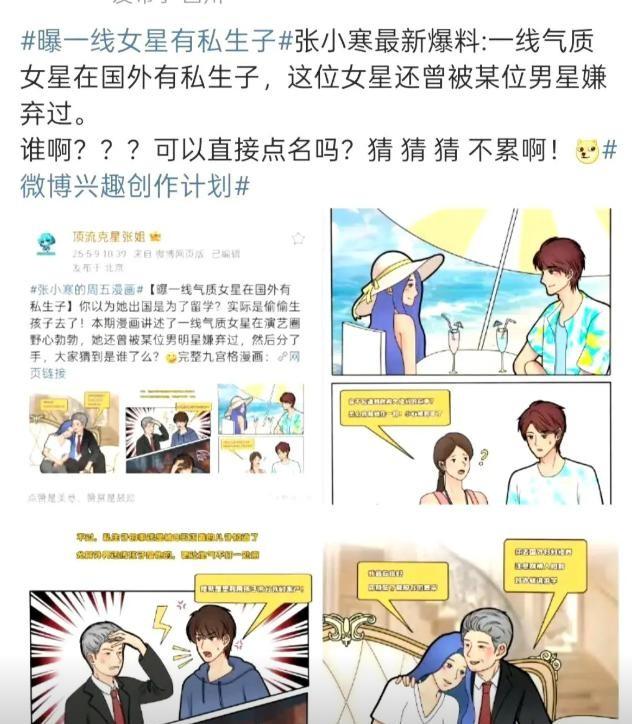The width and height of the screenshot is (632, 724).
Task: View the comic image of the couple on the sofa
Action: point(471,620)
